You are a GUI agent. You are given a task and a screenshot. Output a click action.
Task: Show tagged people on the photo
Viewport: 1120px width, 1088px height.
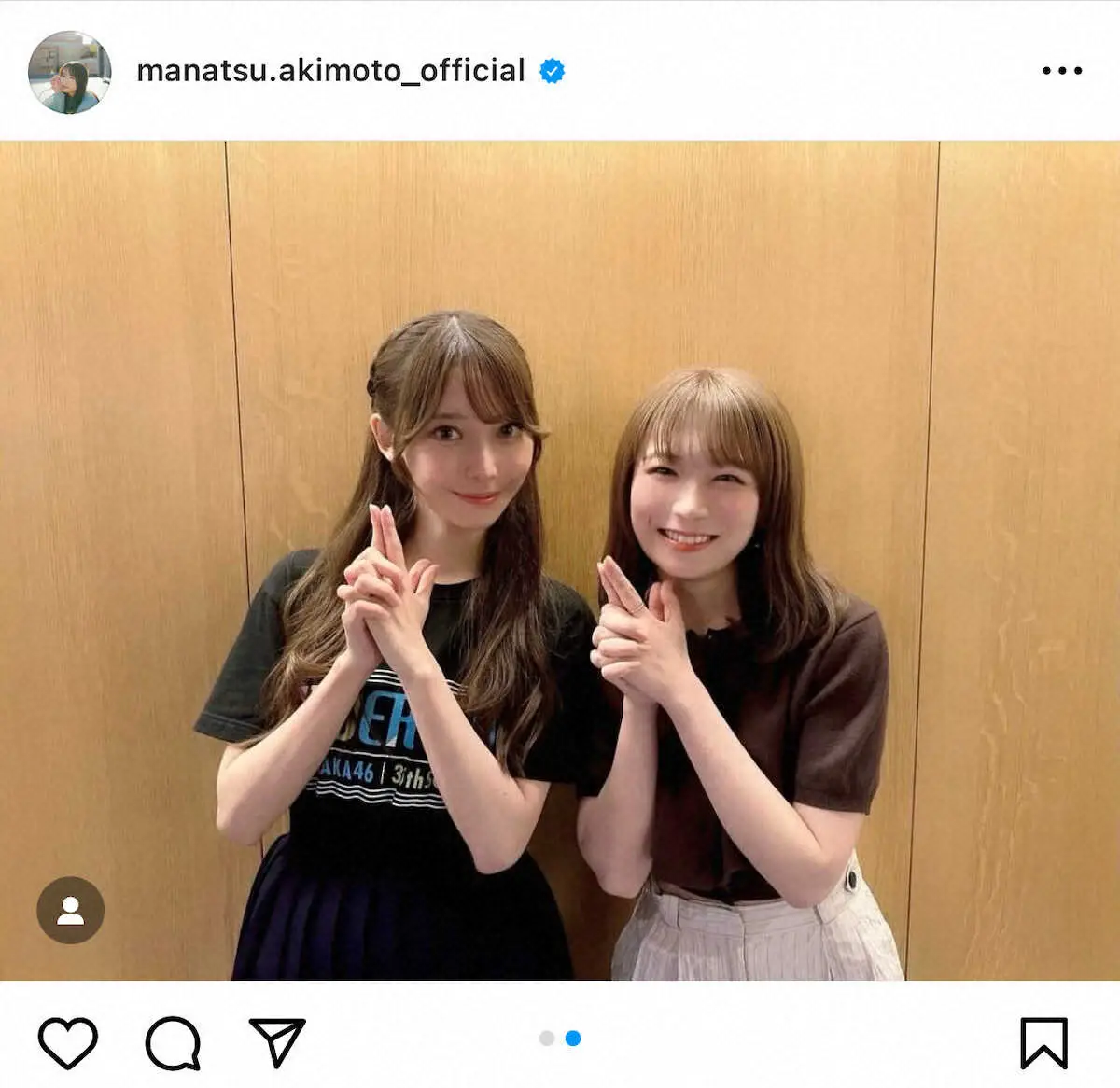[70, 910]
